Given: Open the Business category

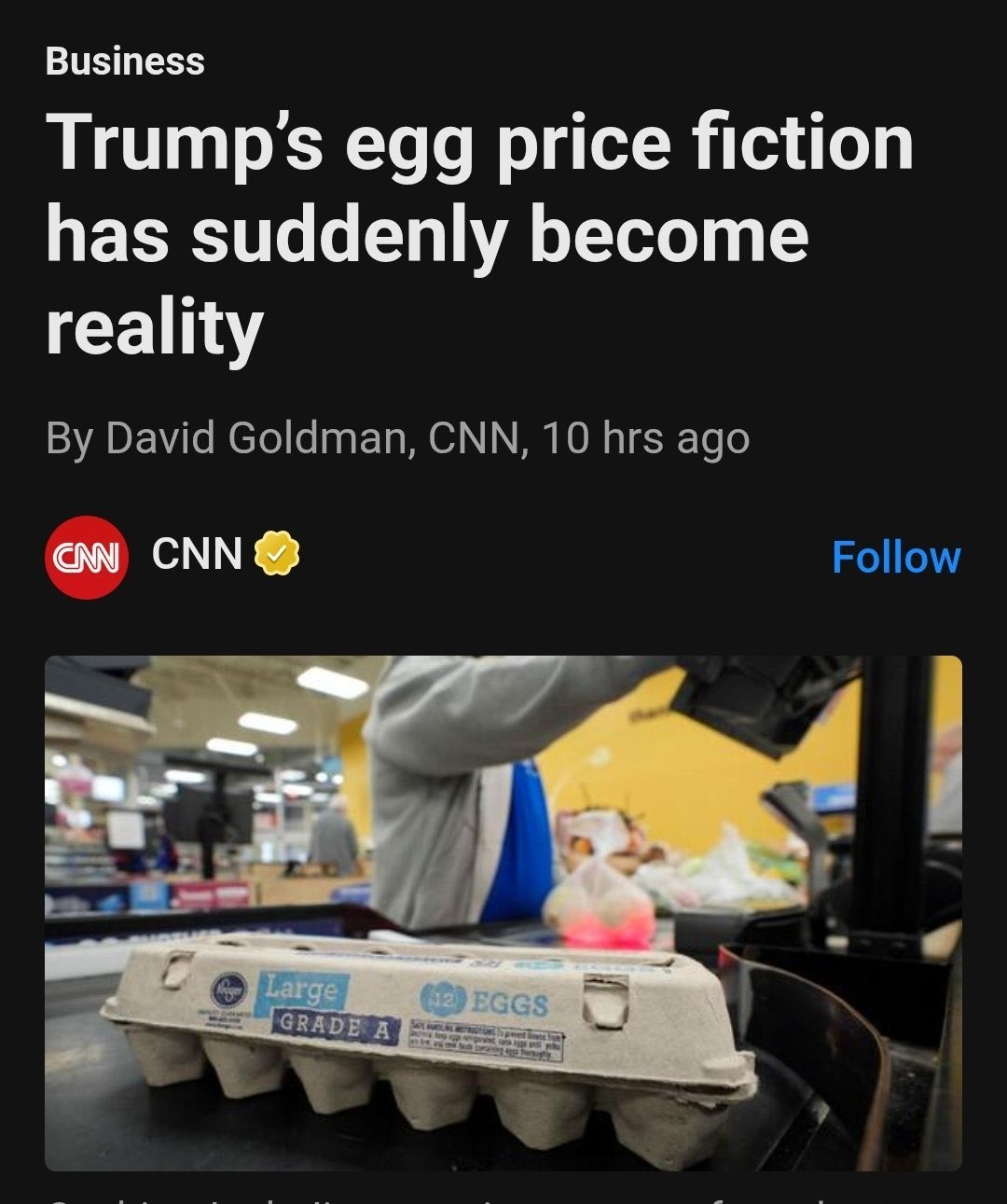Looking at the screenshot, I should coord(125,62).
